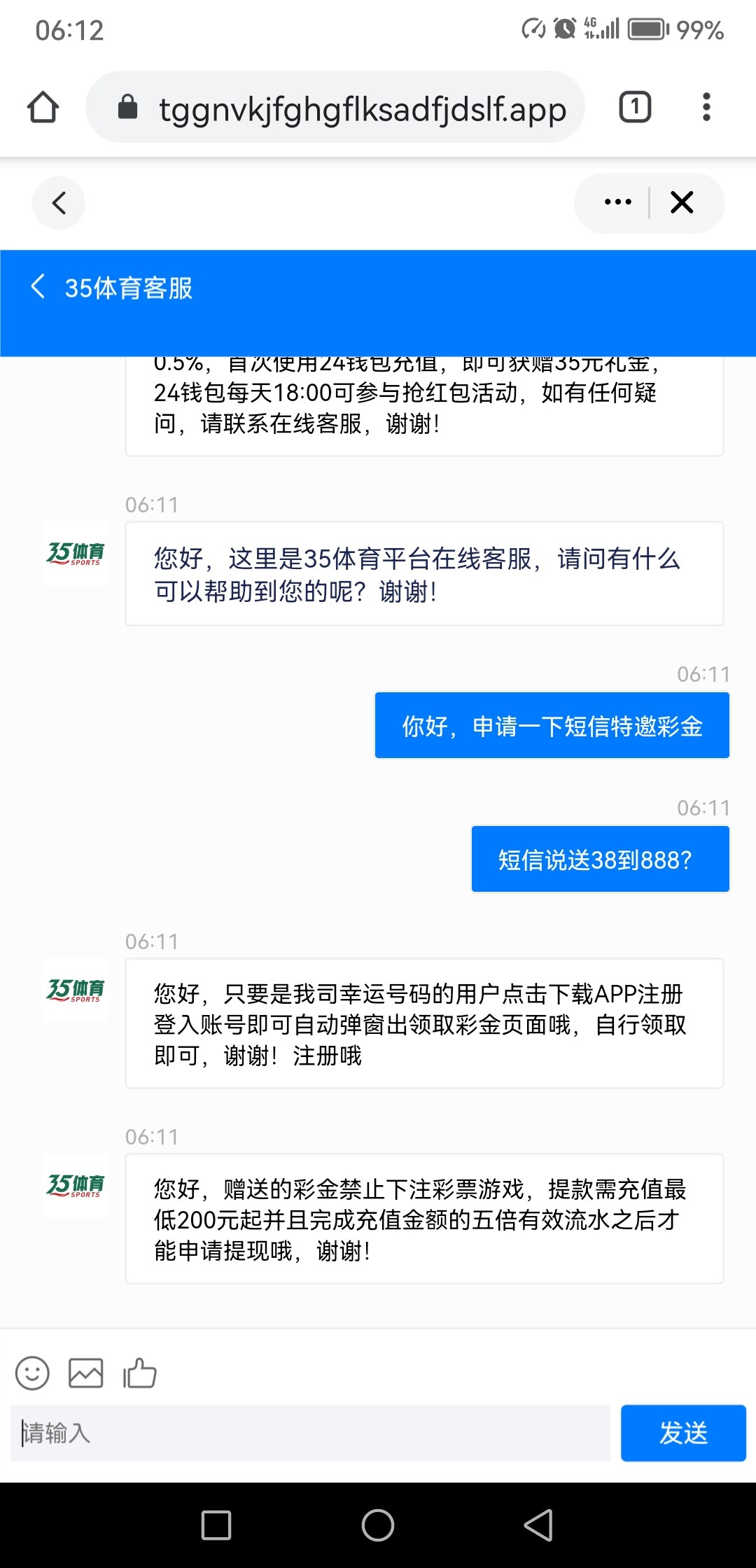This screenshot has width=756, height=1568.
Task: Open the three-dot options in the pill
Action: pos(618,202)
